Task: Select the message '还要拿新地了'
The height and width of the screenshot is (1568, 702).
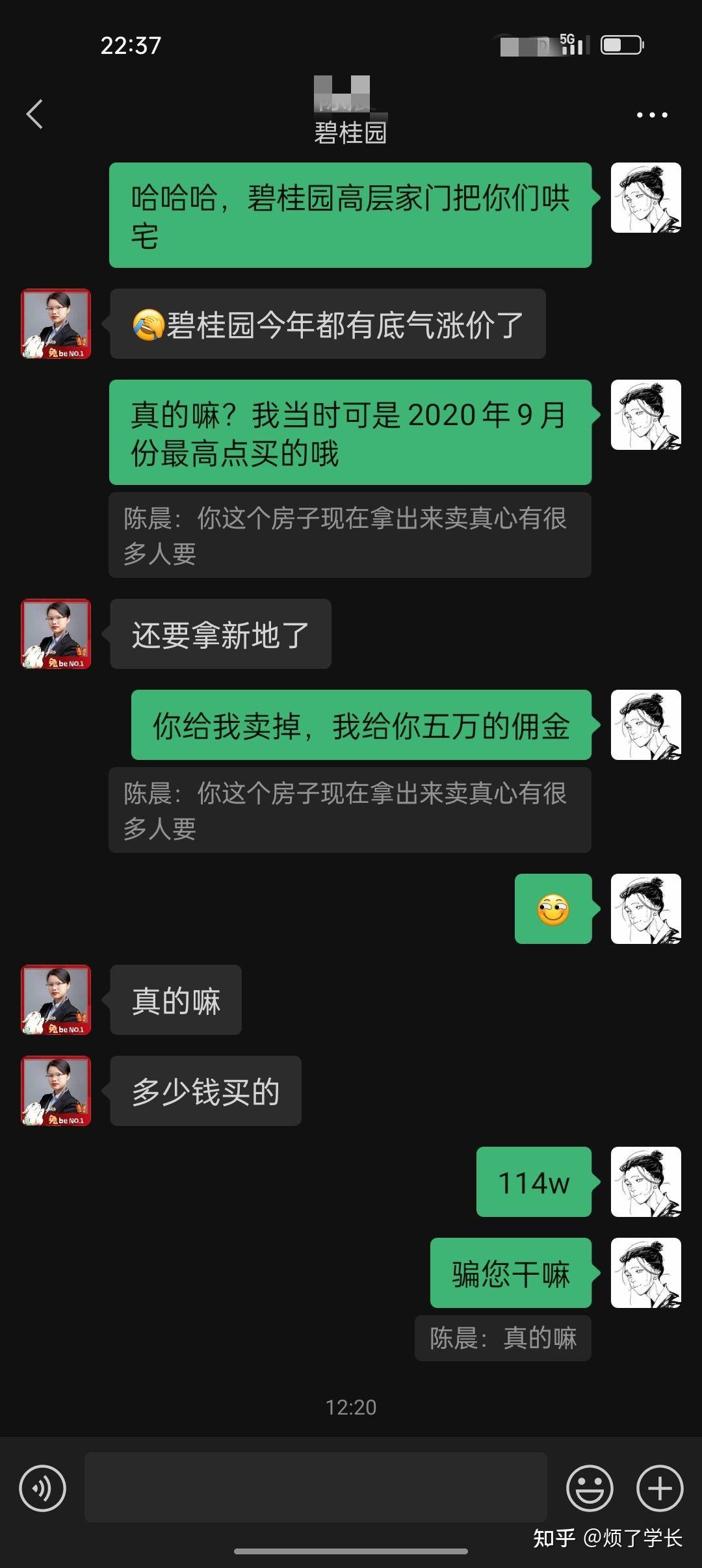Action: pyautogui.click(x=220, y=634)
